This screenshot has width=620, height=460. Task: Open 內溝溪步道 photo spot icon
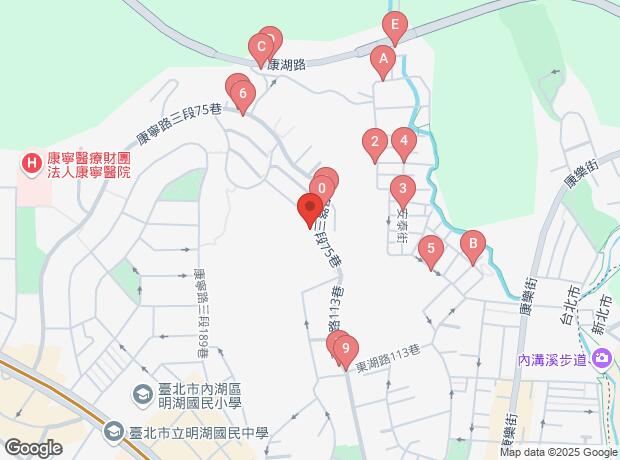tap(601, 358)
